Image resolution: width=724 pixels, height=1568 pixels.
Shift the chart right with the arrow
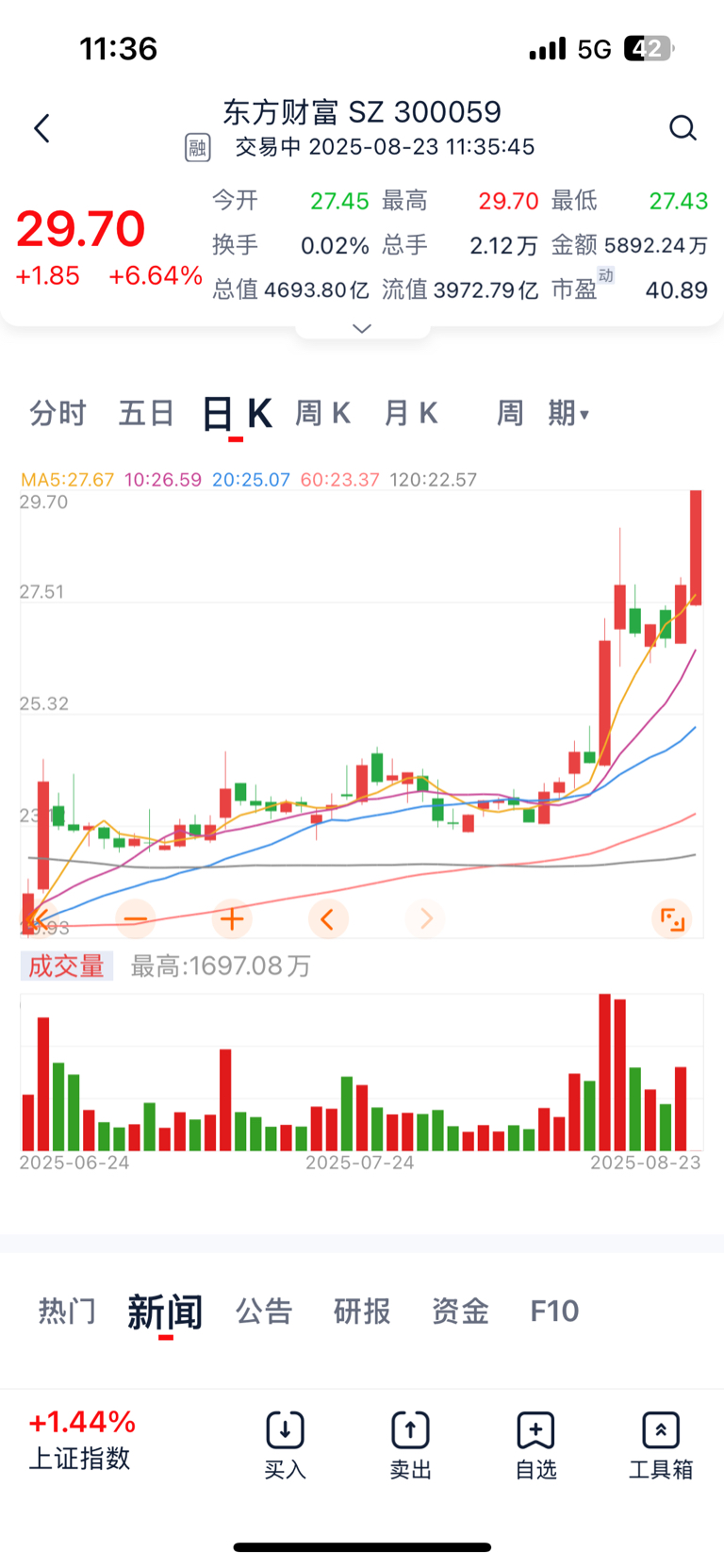425,918
